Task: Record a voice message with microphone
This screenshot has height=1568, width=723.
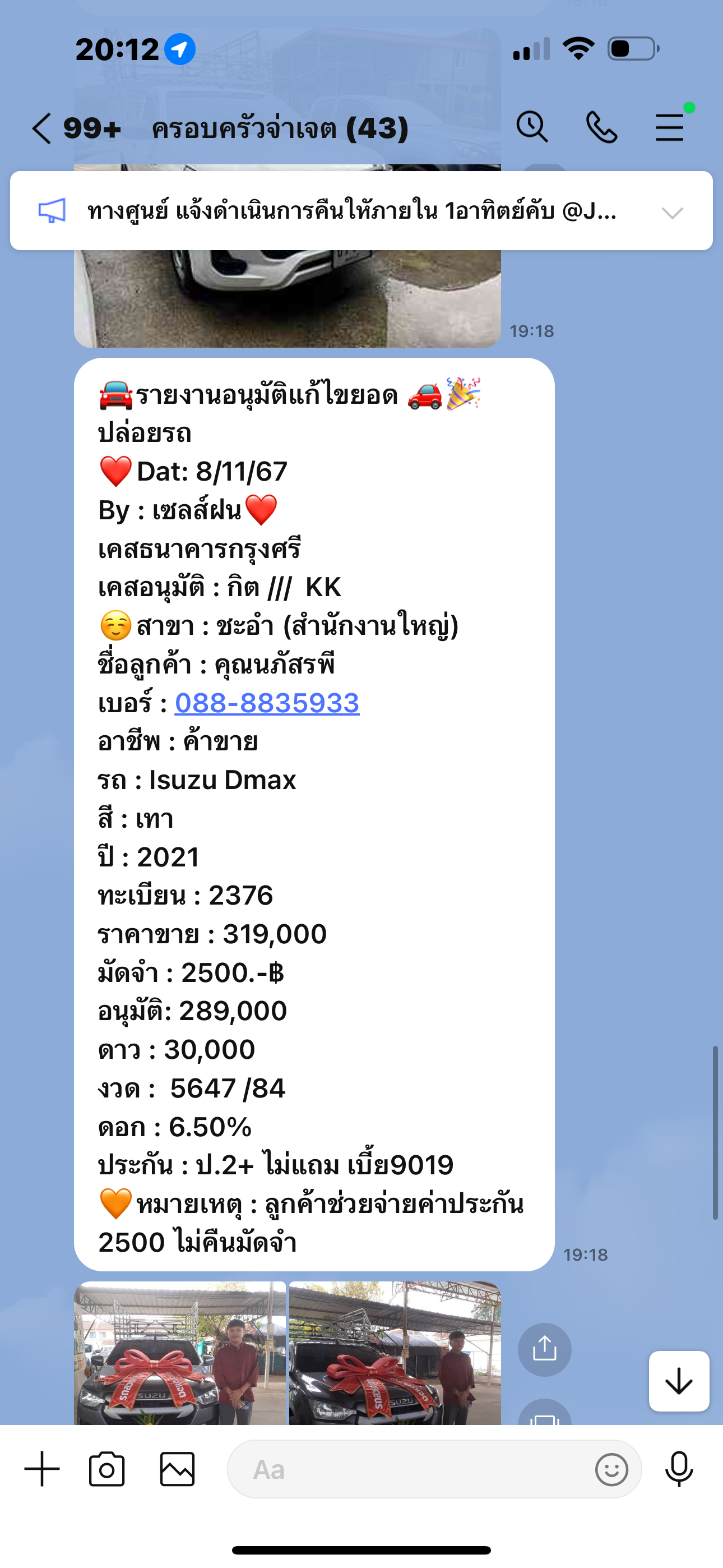Action: (x=679, y=1469)
